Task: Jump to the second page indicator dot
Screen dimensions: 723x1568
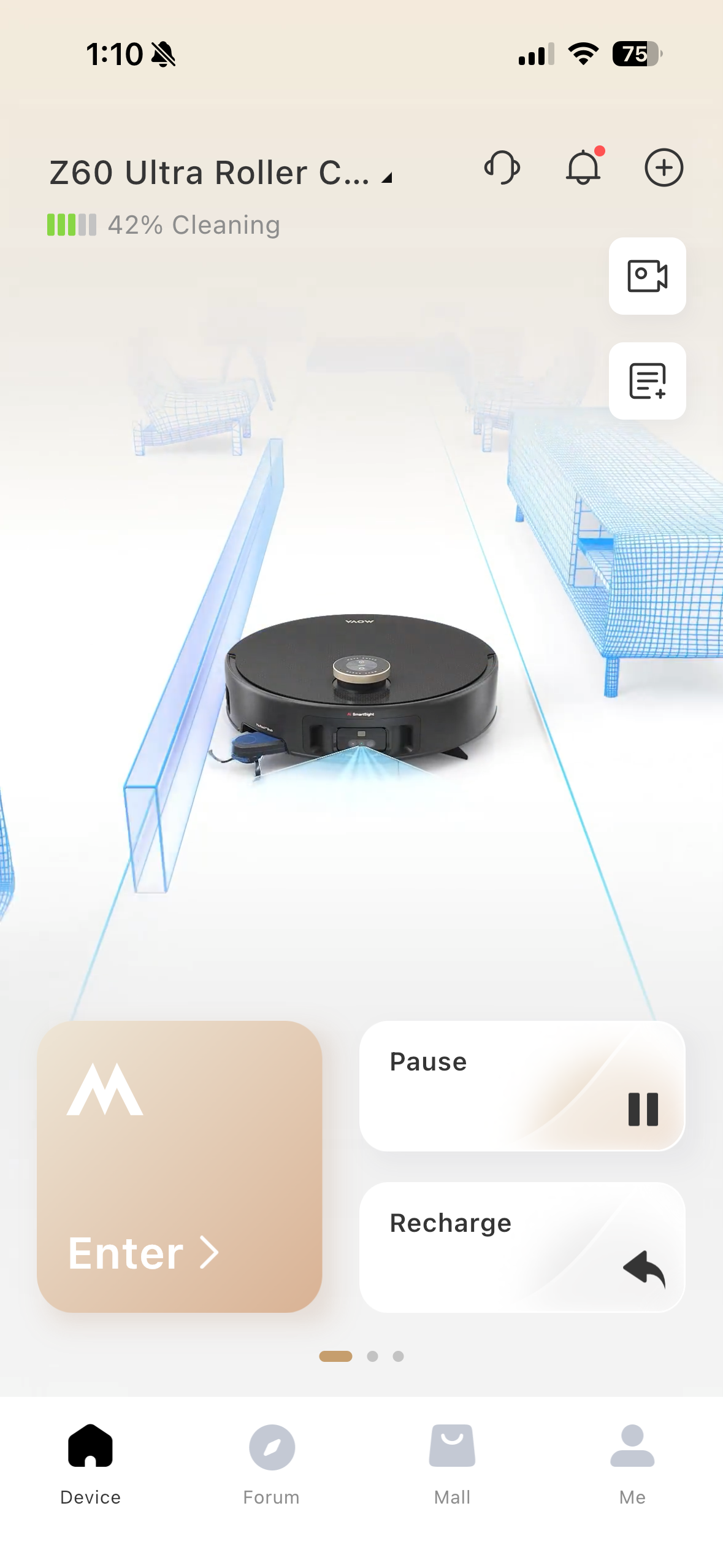Action: (x=372, y=1356)
